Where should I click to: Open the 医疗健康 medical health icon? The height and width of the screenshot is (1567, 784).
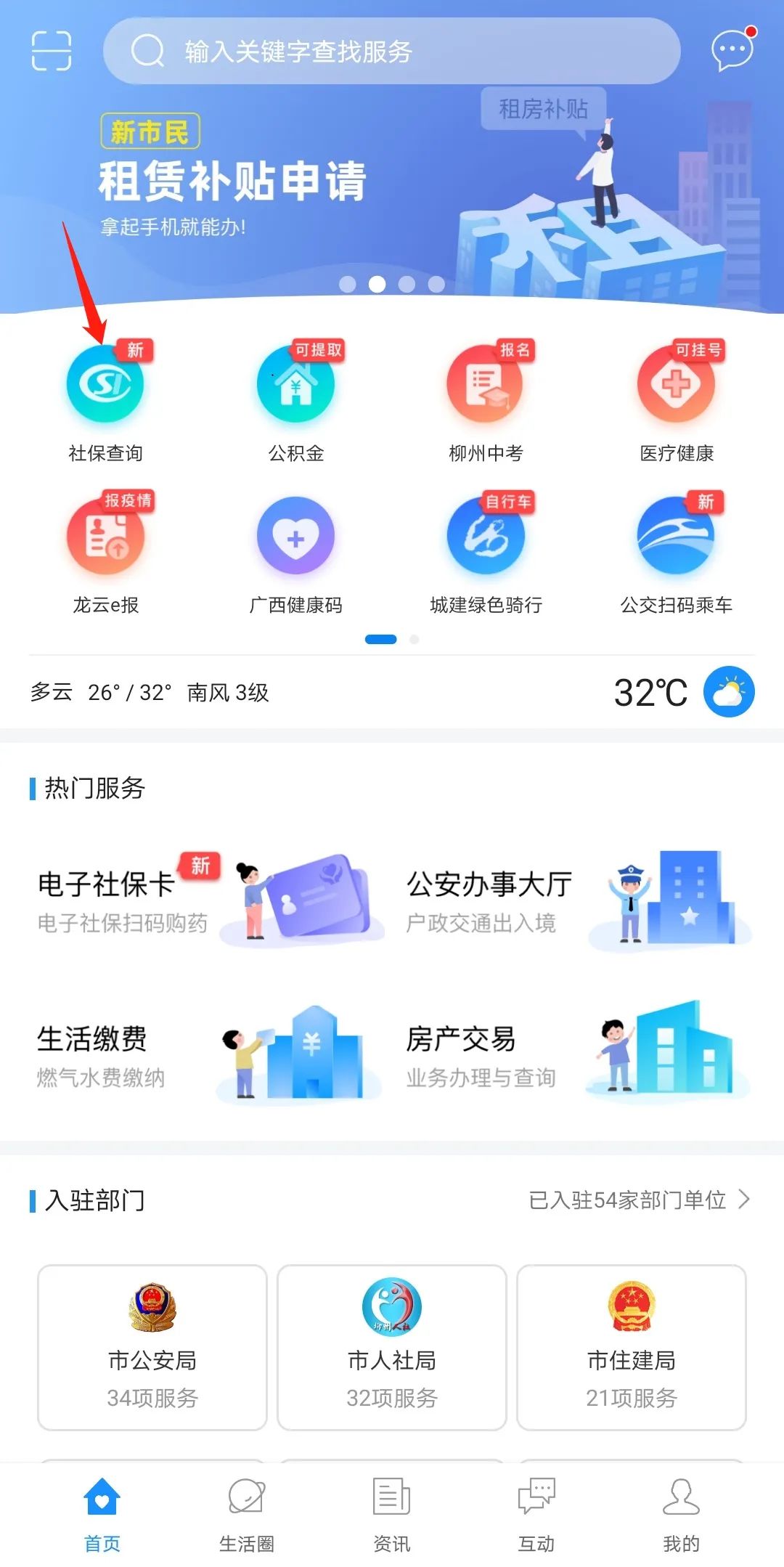pos(677,385)
